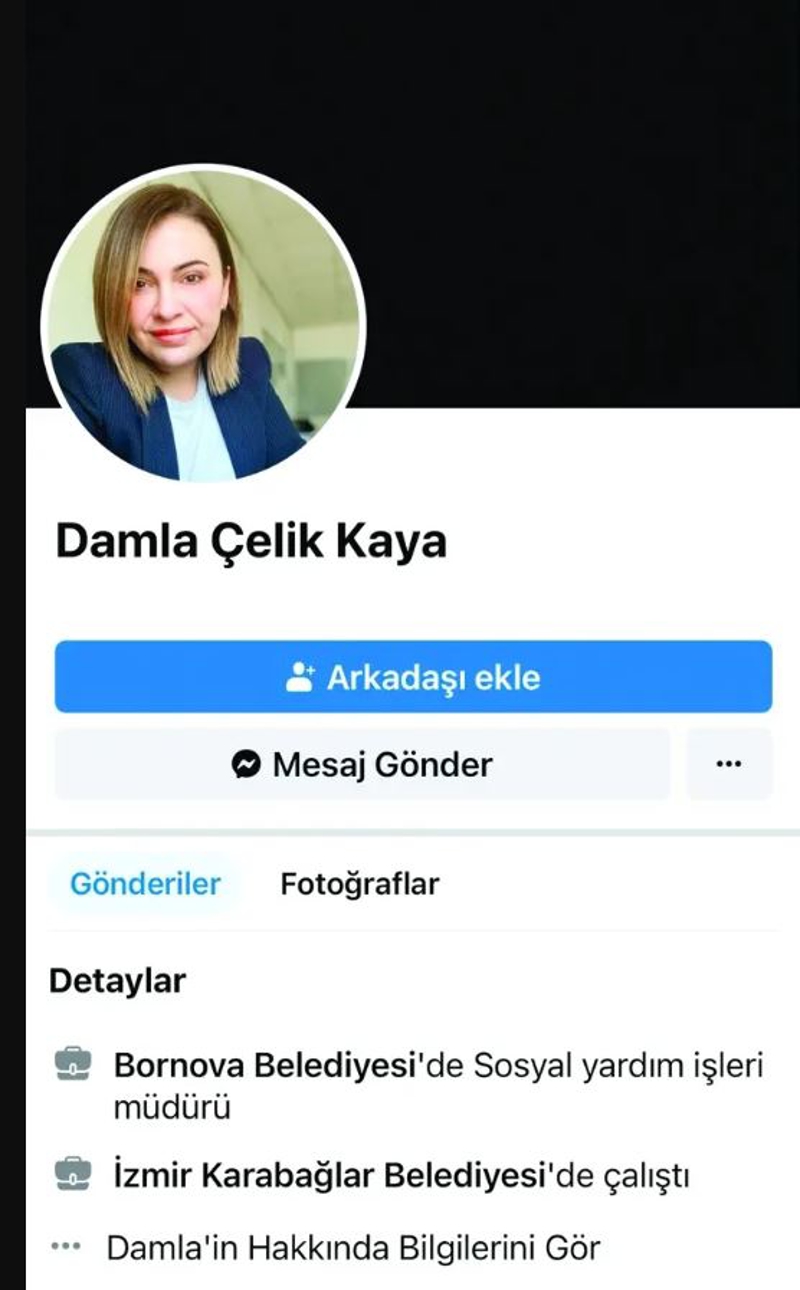Tap the Arkadaşı ekle button
Viewport: 800px width, 1290px height.
(413, 677)
